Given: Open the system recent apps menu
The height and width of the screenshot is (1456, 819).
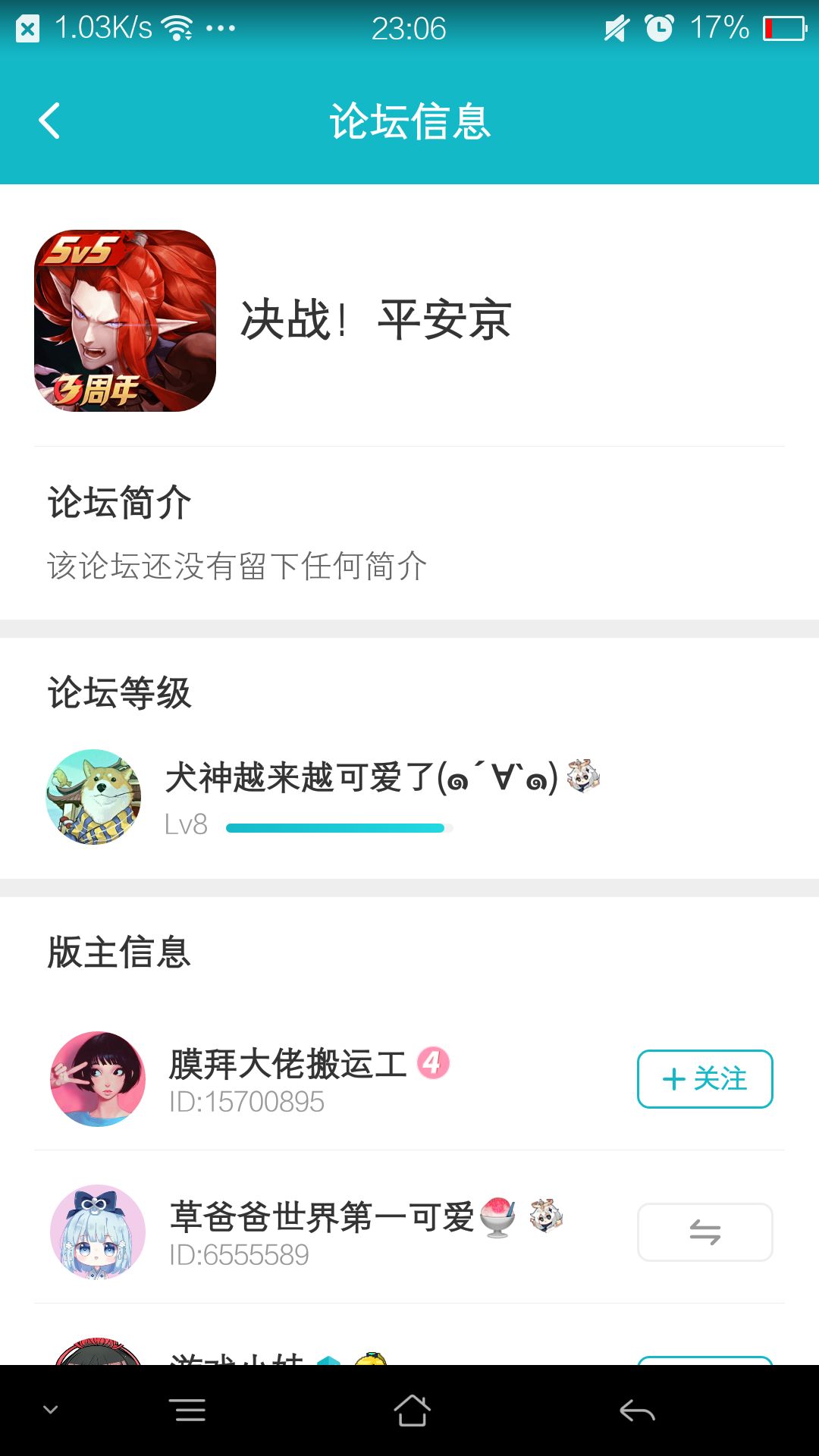Looking at the screenshot, I should (x=190, y=1410).
